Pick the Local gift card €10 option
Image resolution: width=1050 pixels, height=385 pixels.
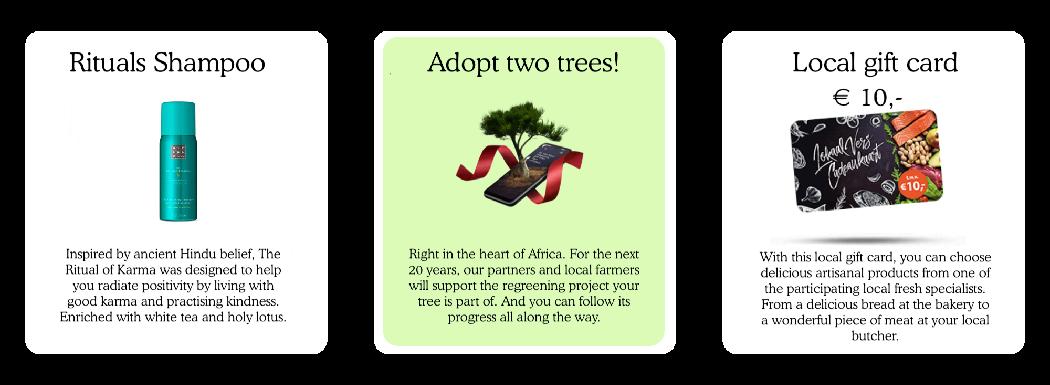click(x=873, y=192)
